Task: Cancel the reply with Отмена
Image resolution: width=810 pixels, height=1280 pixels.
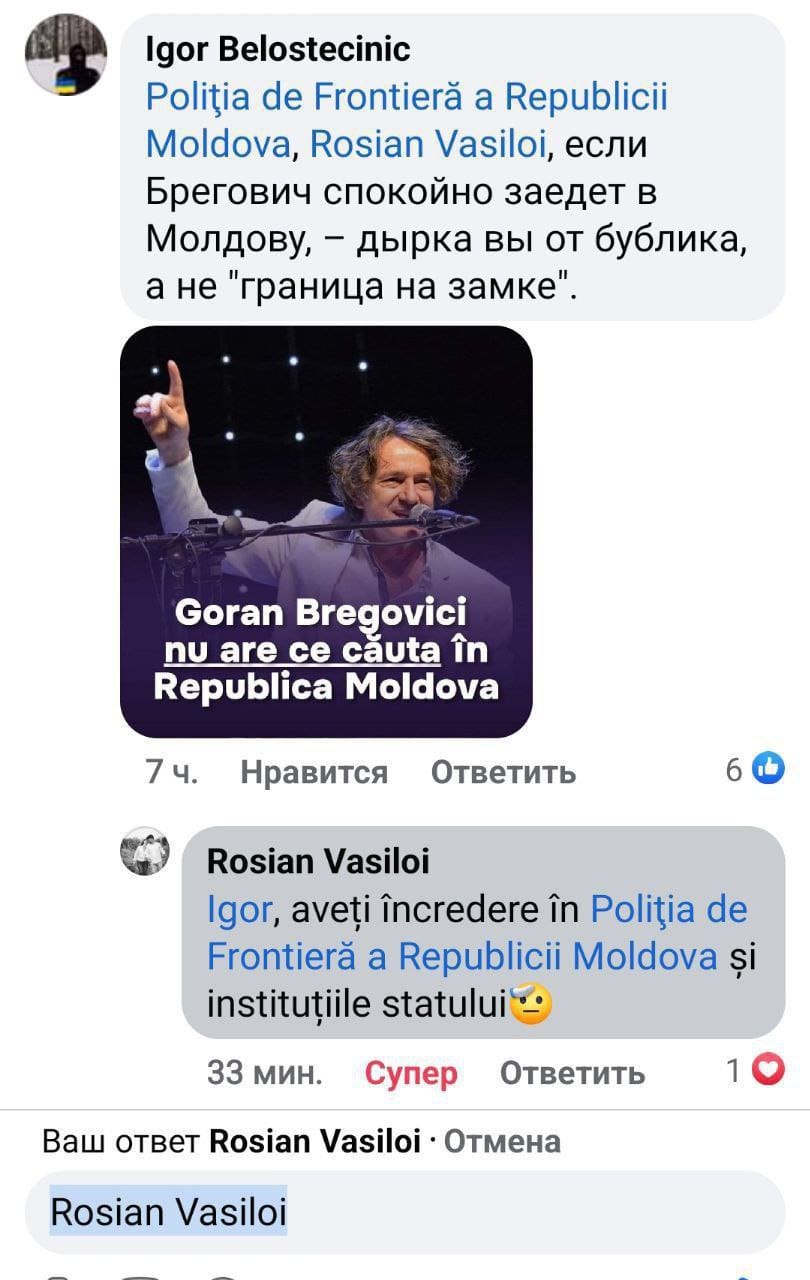Action: click(501, 1141)
